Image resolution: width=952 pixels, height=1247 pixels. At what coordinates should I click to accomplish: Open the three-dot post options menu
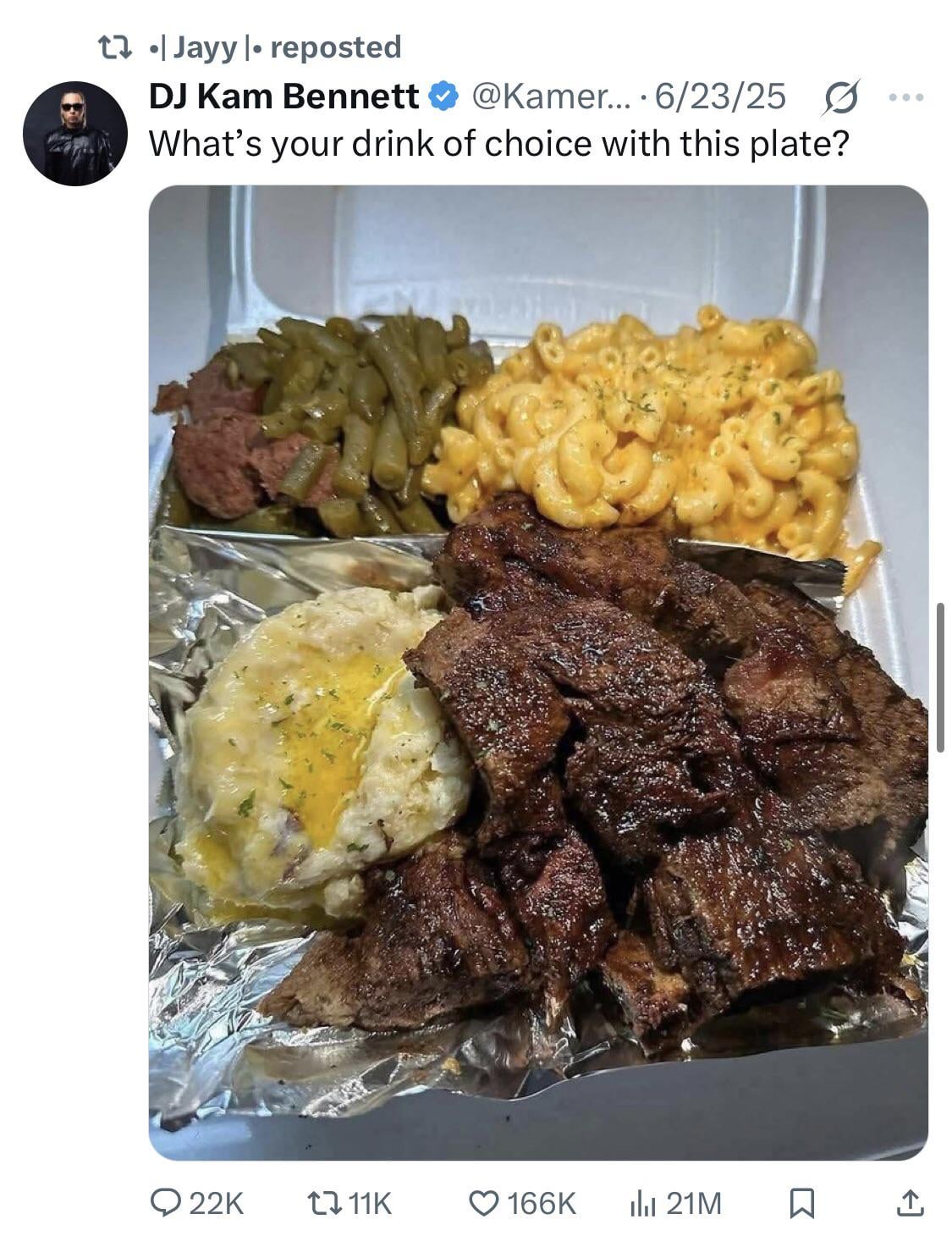click(907, 98)
